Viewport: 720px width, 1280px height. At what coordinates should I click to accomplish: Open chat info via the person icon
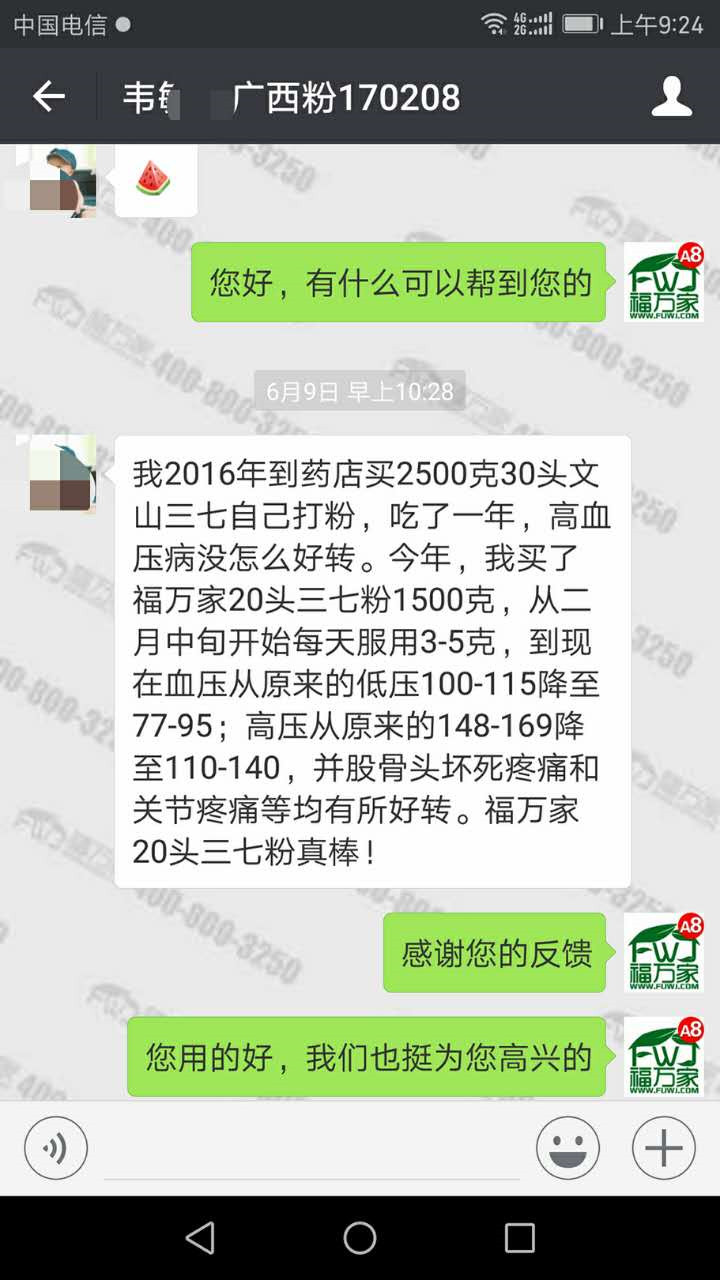click(671, 97)
